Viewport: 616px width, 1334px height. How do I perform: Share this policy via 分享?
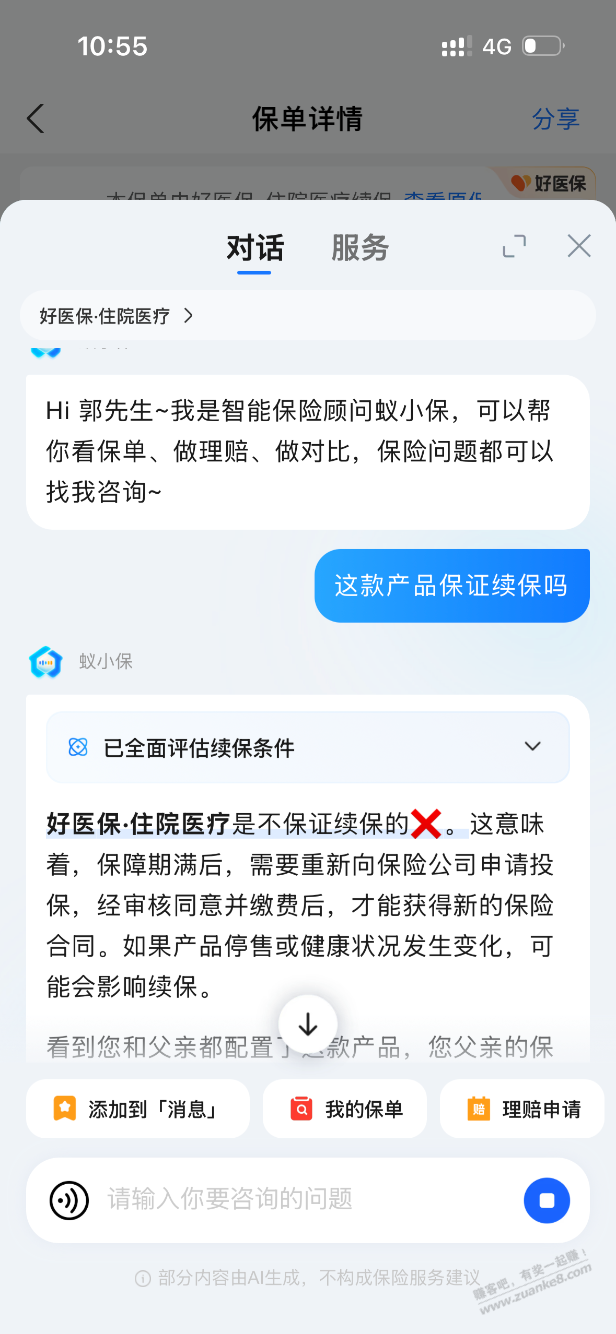pos(555,119)
